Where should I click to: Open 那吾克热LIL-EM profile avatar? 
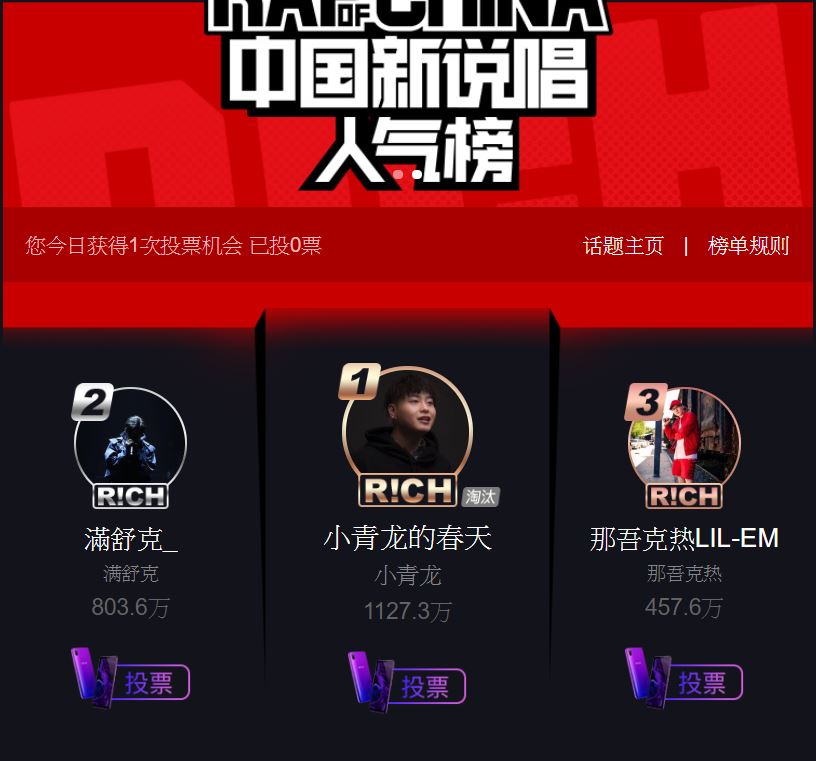tap(684, 441)
